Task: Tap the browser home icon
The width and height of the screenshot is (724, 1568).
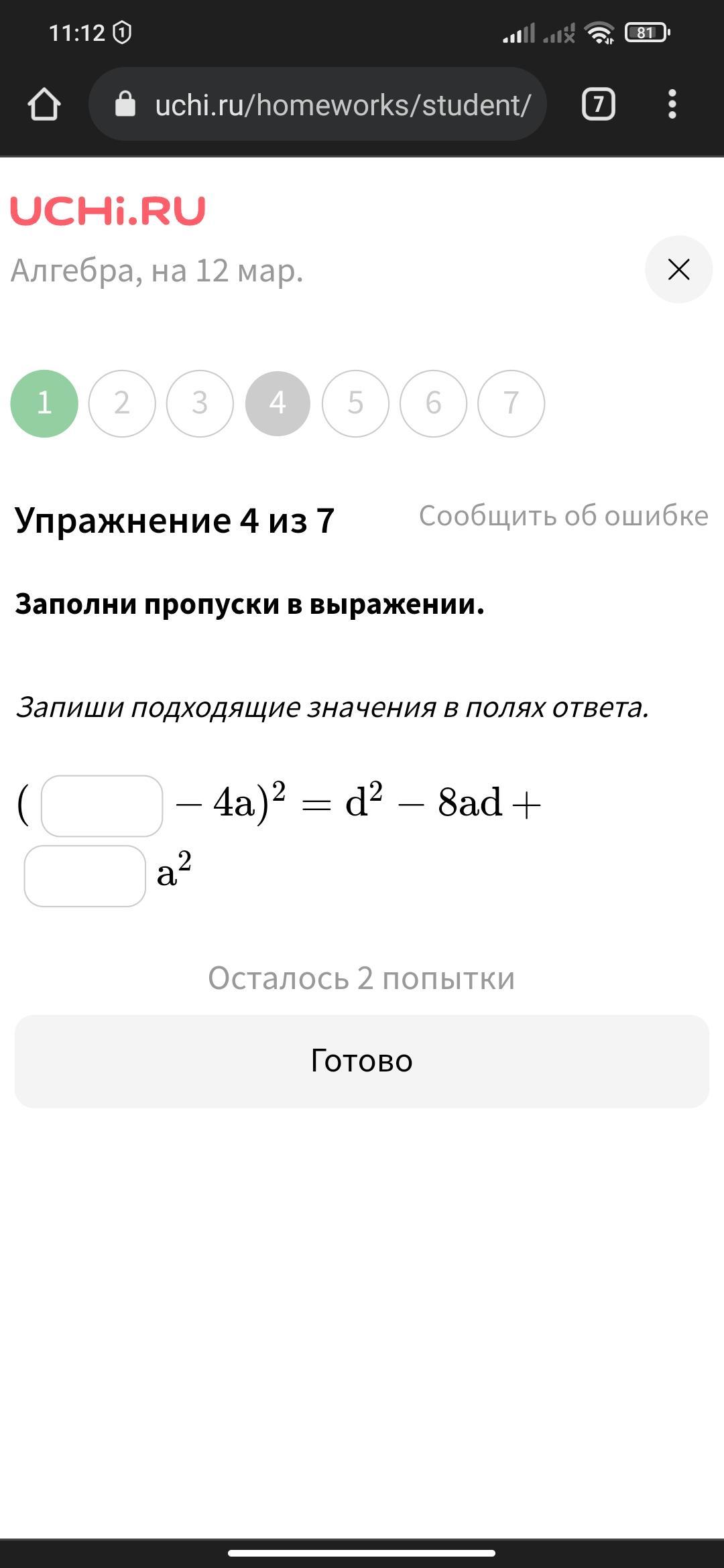Action: [x=44, y=105]
